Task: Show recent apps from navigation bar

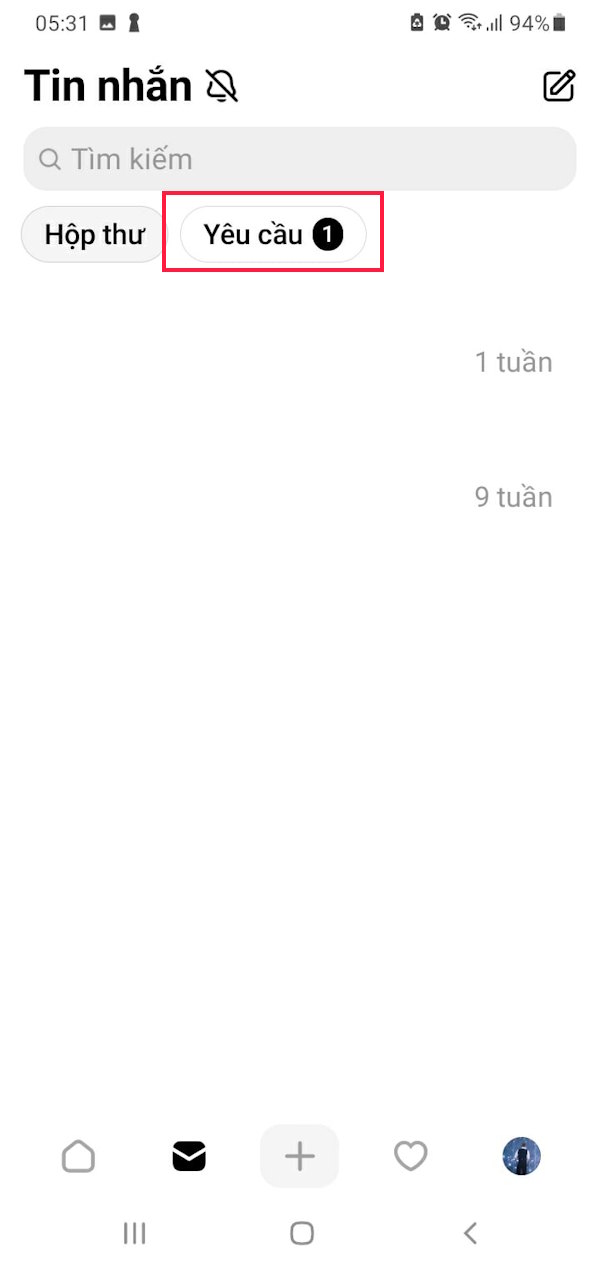Action: 134,1233
